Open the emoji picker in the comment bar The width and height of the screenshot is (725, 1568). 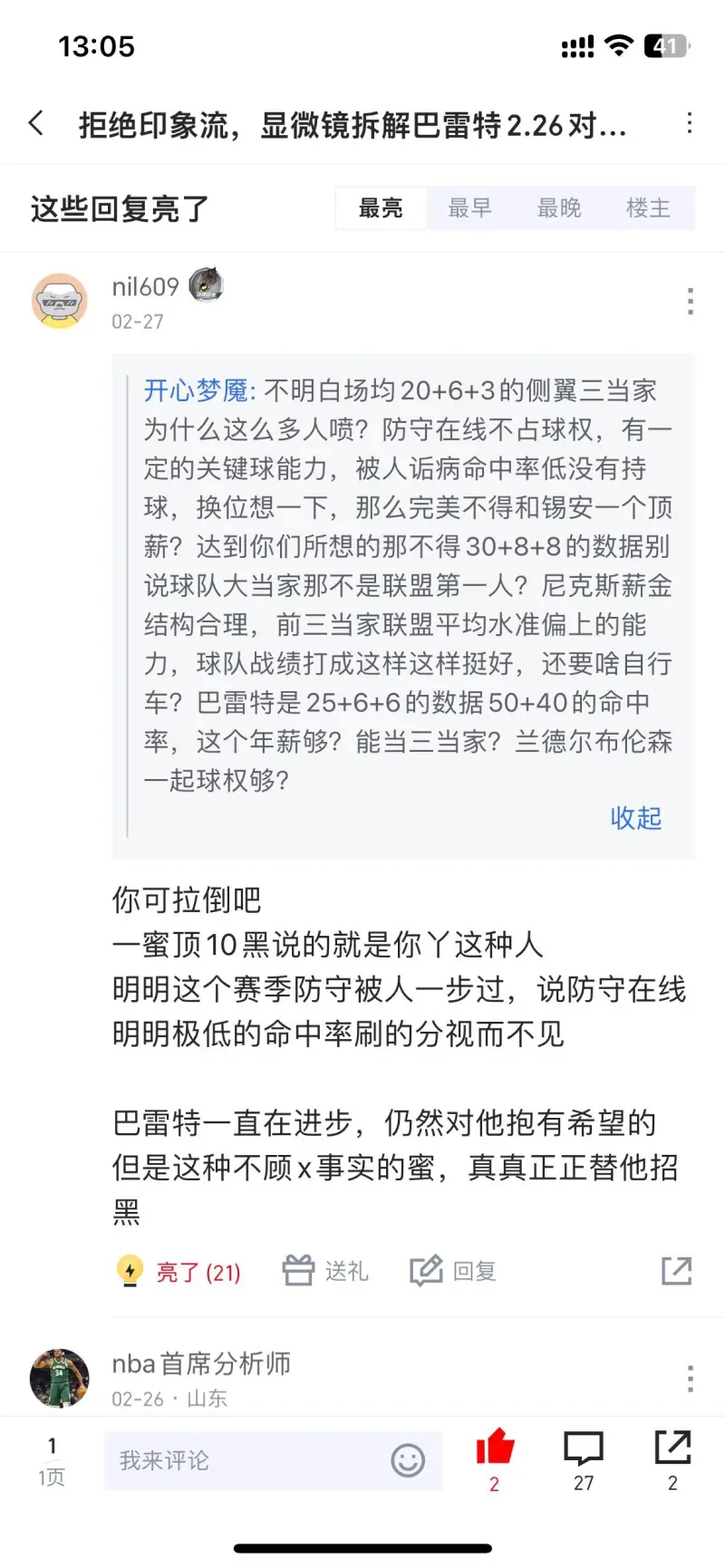pyautogui.click(x=408, y=1460)
